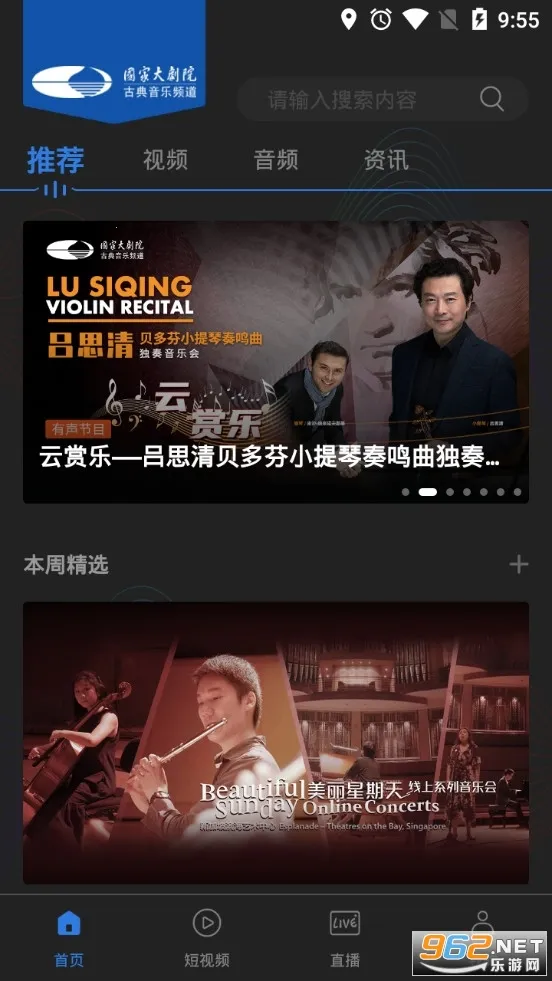Go to 首页 in the bottom navigation
552x981 pixels.
point(69,937)
